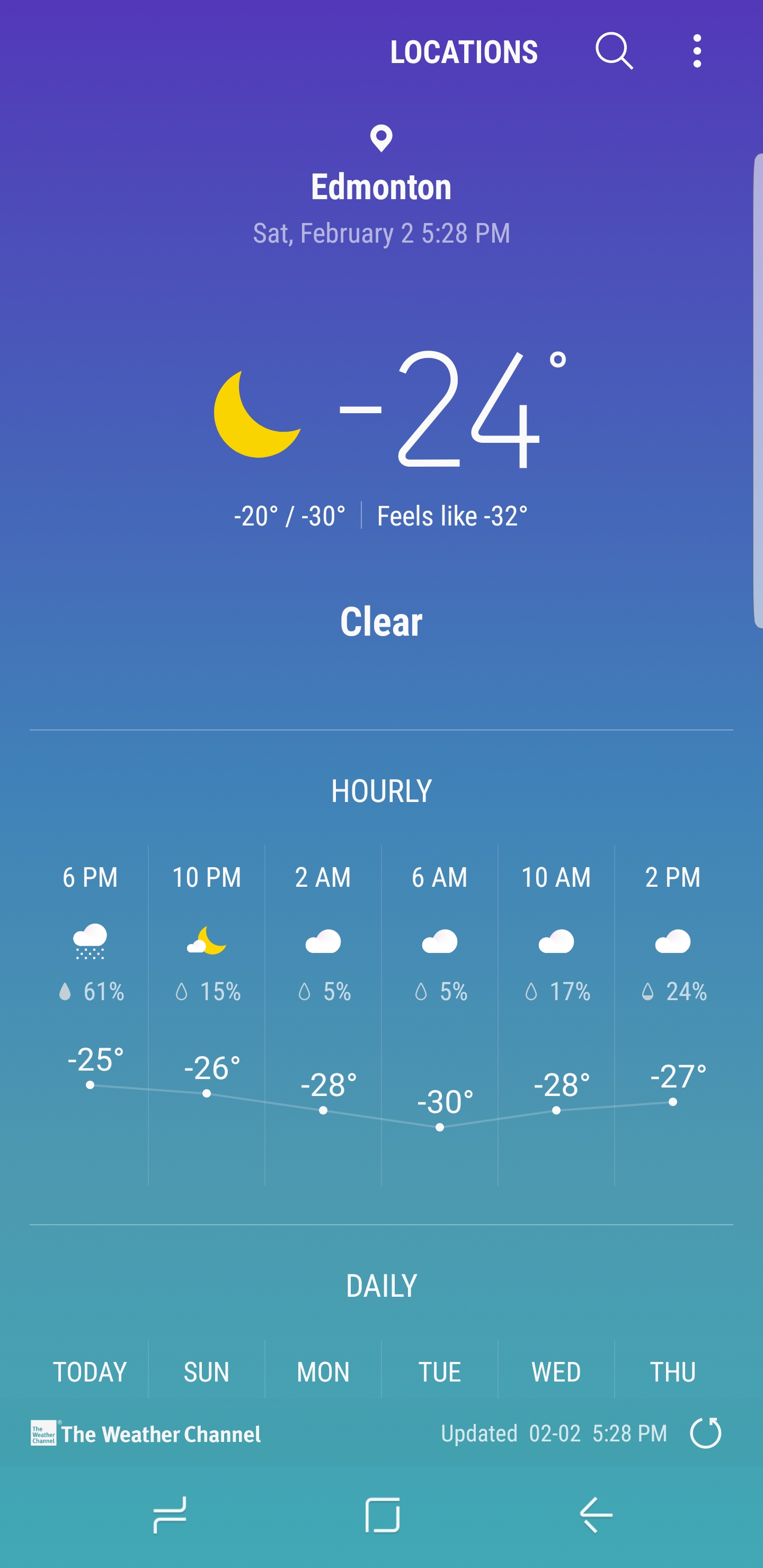
Task: Open the WED daily forecast
Action: [x=556, y=1371]
